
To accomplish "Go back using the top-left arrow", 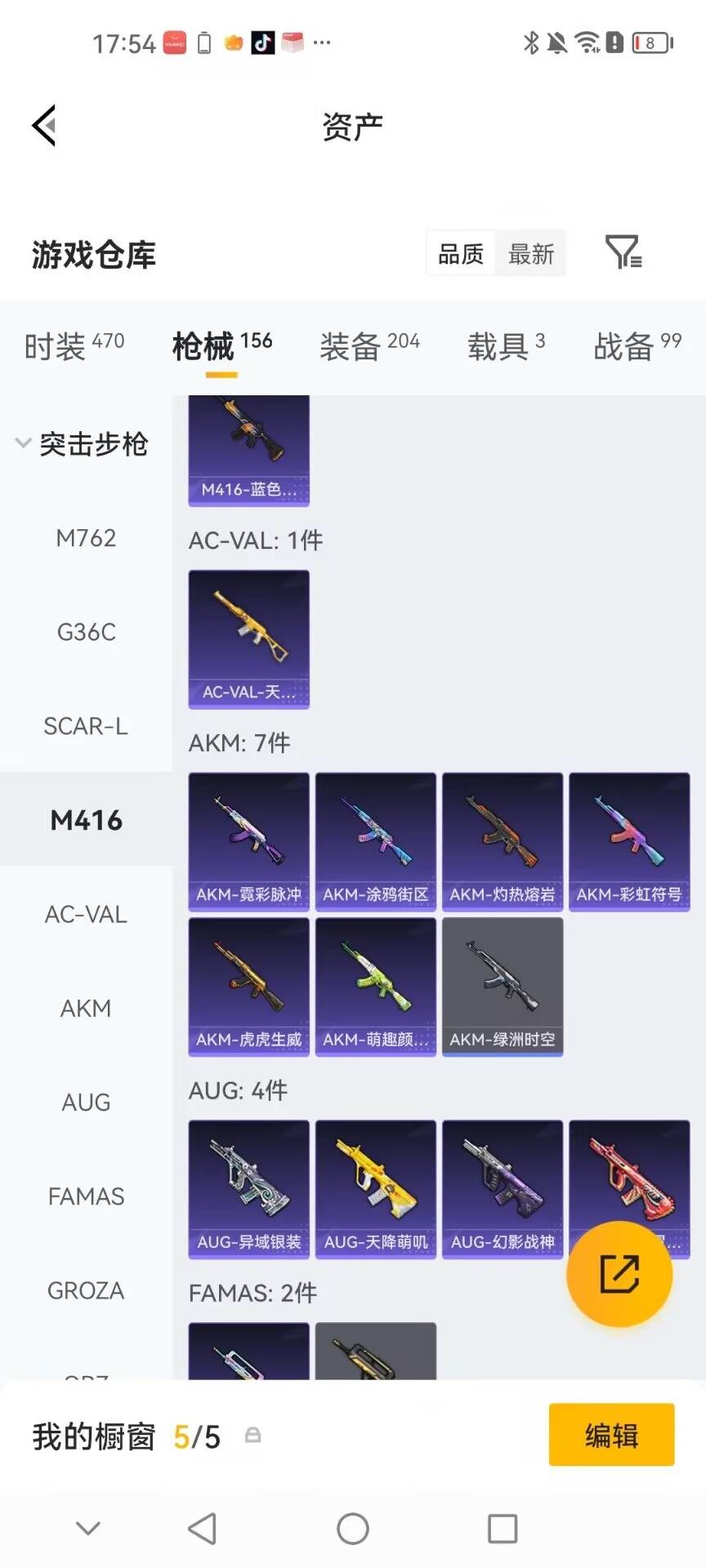I will pos(44,126).
